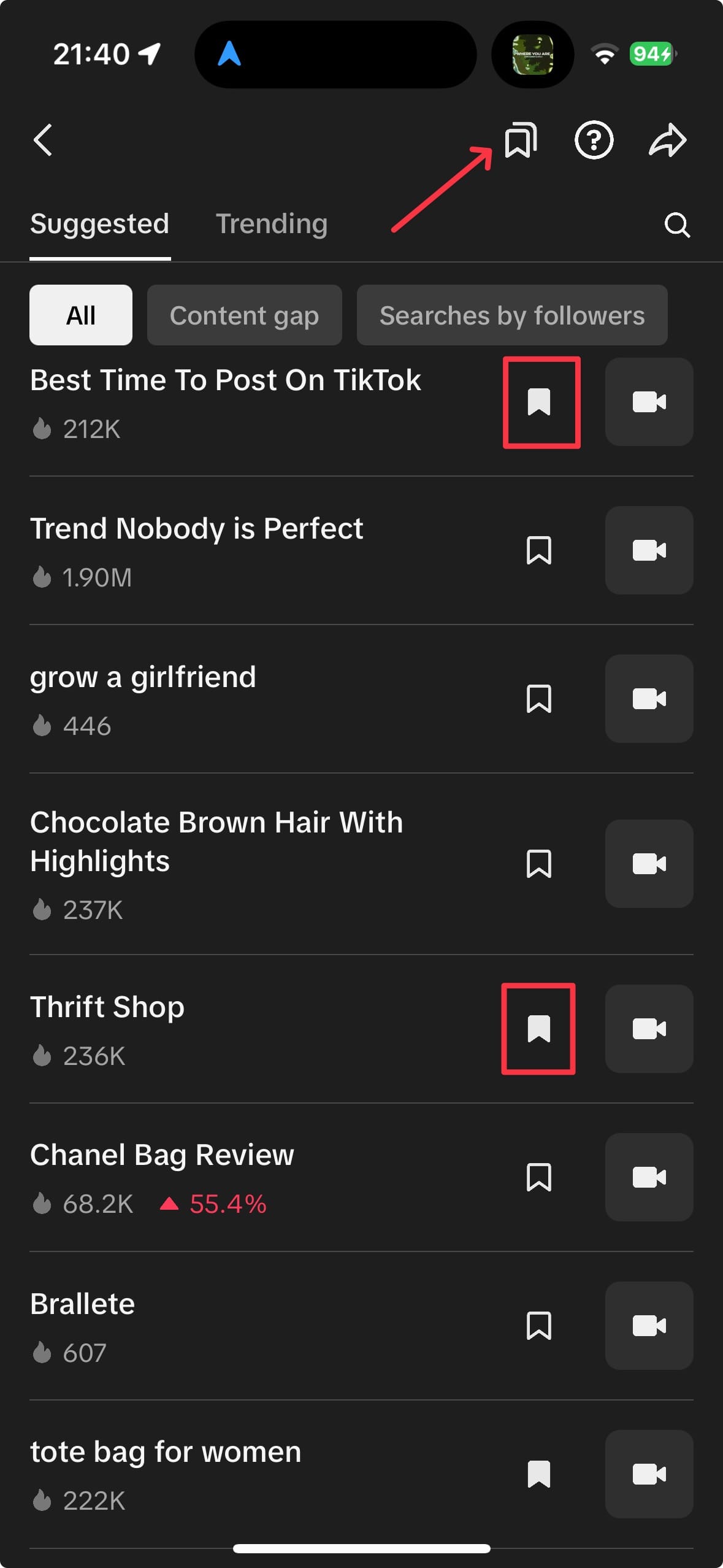The height and width of the screenshot is (1568, 723).
Task: Save the grow a girlfriend topic
Action: point(539,699)
